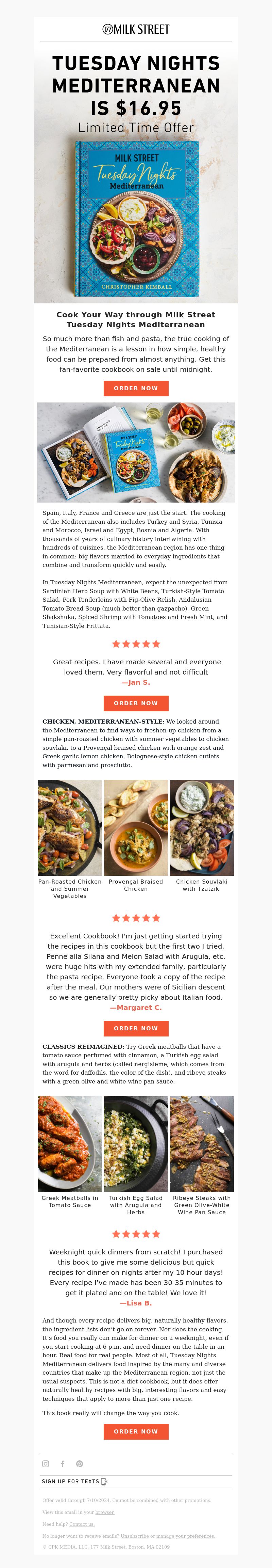Open the Turkish Egg Salad with Arugula photo
This screenshot has width=272, height=1568.
tap(136, 1144)
